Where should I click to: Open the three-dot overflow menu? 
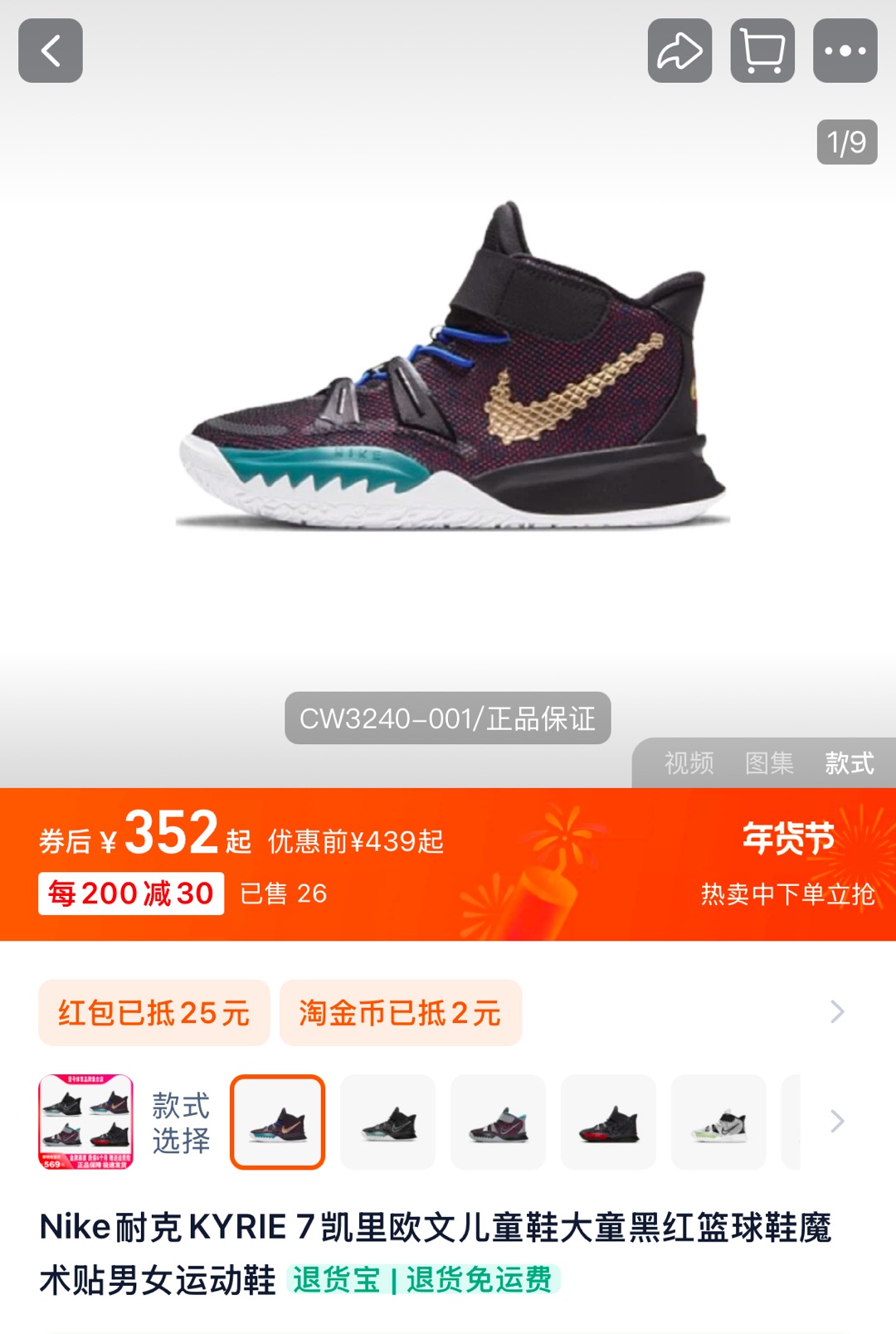[845, 51]
